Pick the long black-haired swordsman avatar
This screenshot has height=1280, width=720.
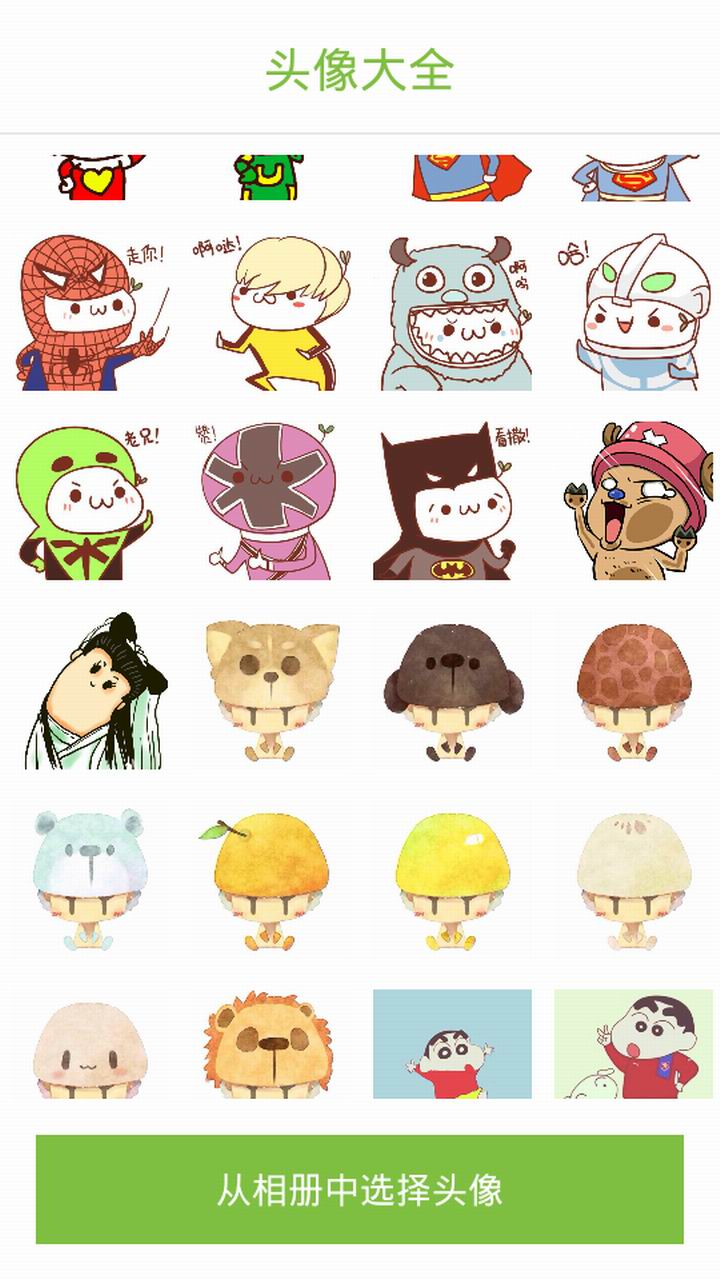coord(92,691)
